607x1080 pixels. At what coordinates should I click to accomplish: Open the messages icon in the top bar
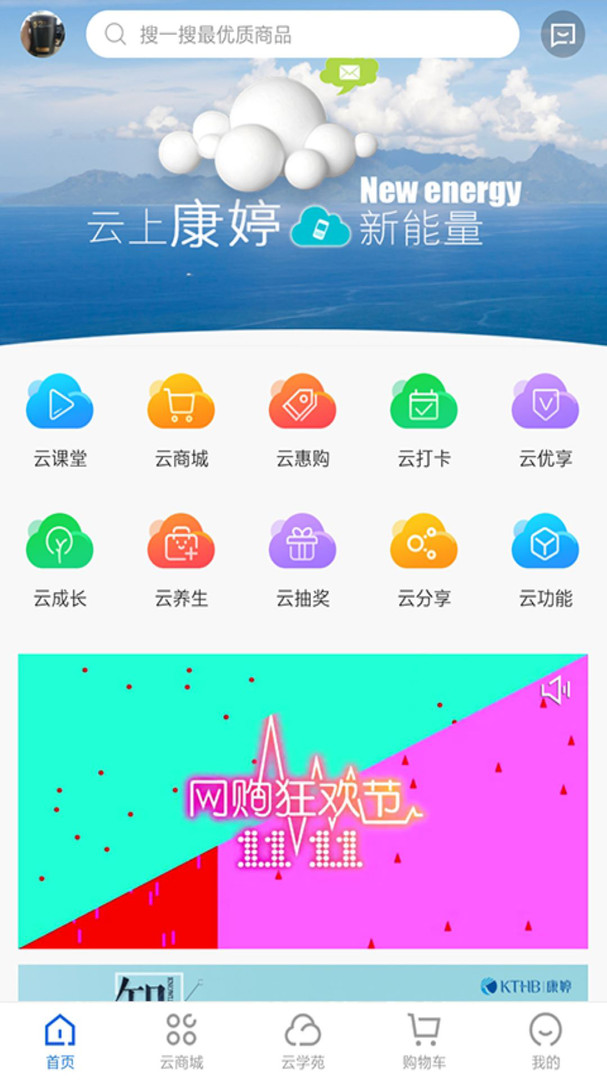563,35
